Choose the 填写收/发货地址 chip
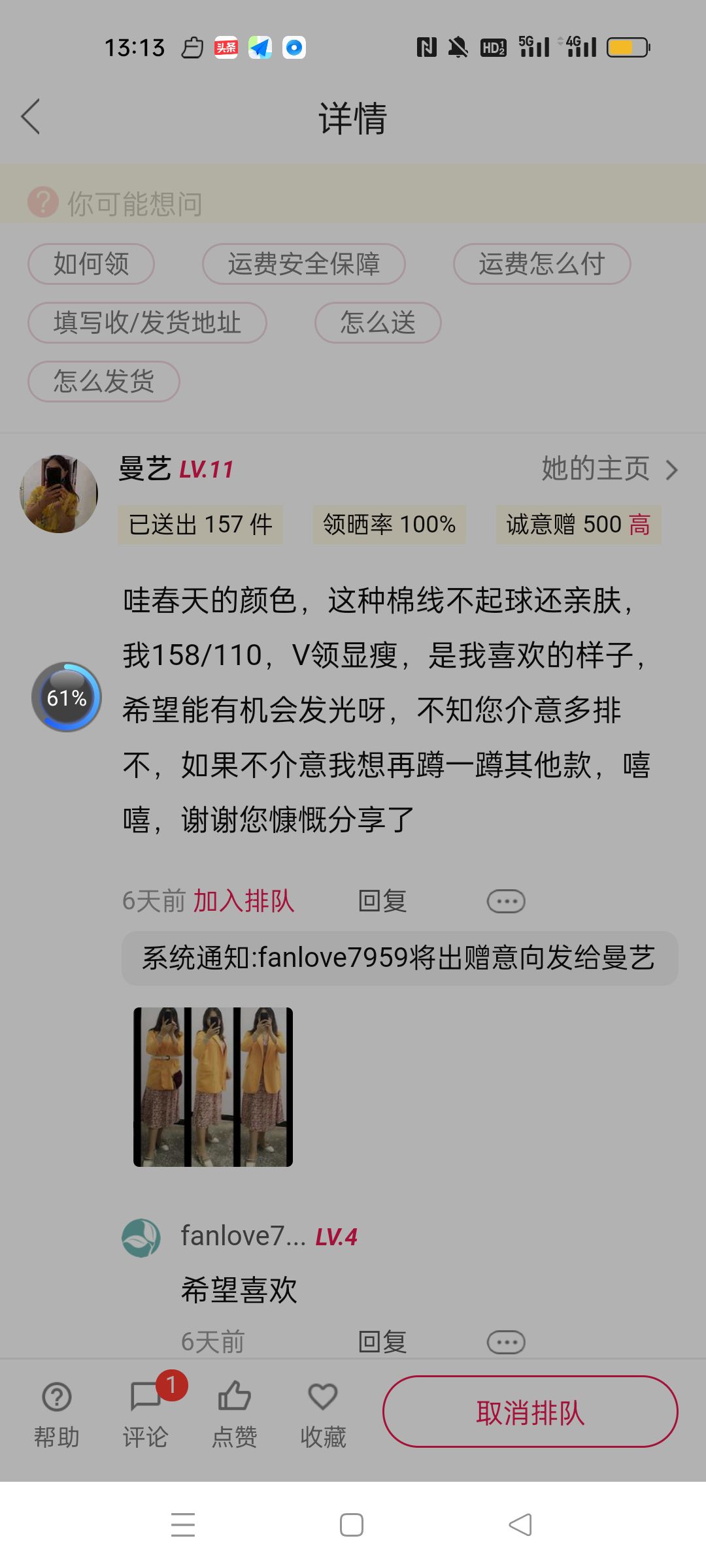 [x=147, y=323]
